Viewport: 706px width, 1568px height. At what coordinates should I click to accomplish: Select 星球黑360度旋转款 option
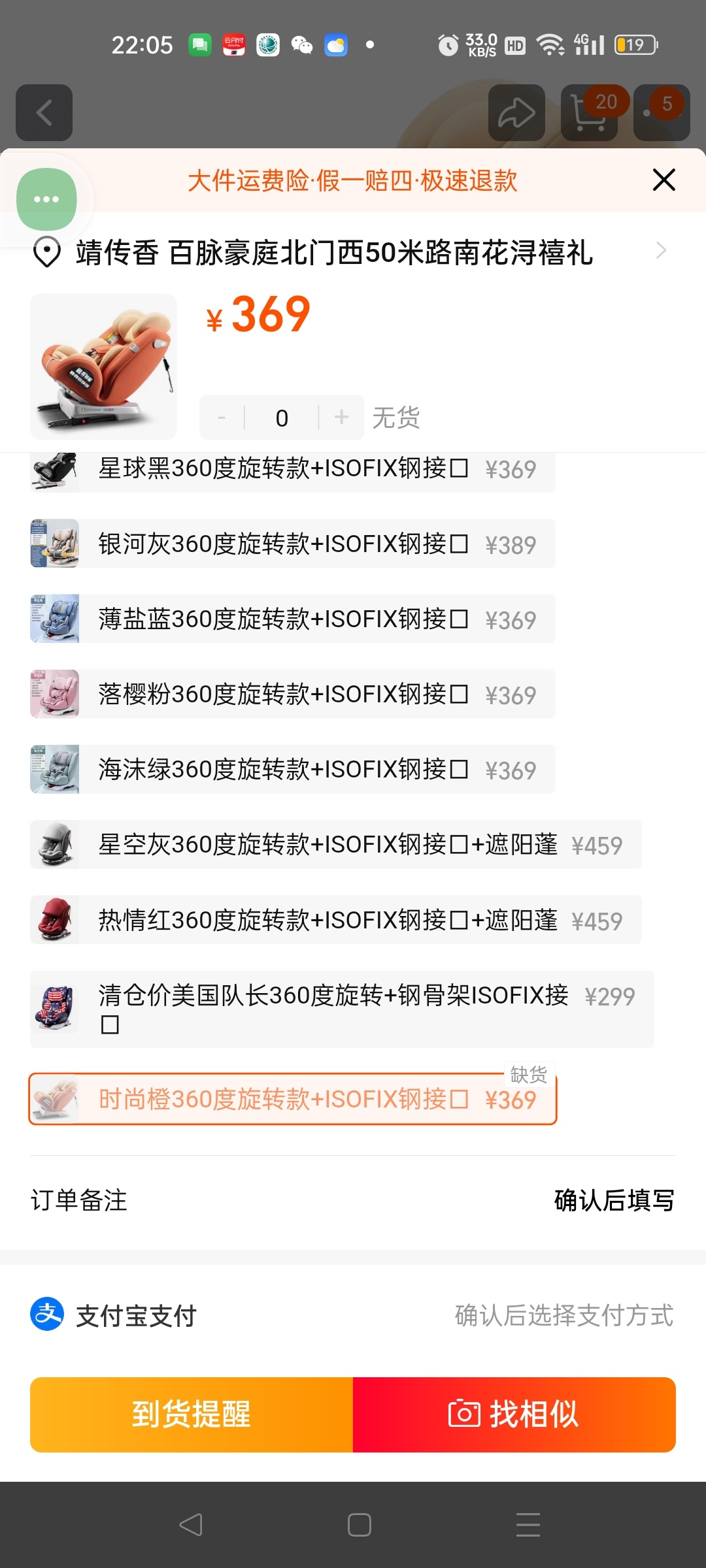pyautogui.click(x=292, y=469)
